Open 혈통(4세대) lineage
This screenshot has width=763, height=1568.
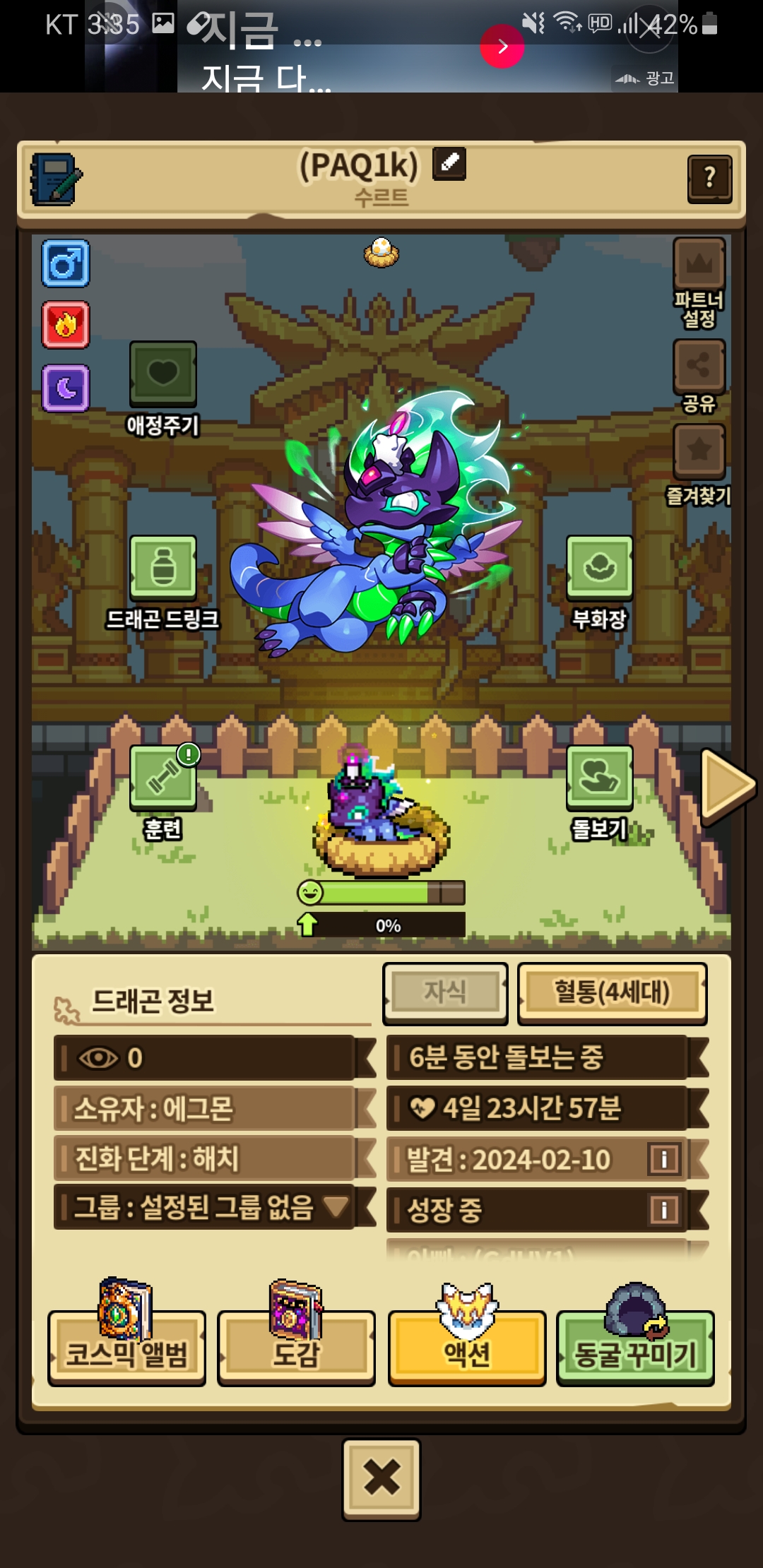612,992
